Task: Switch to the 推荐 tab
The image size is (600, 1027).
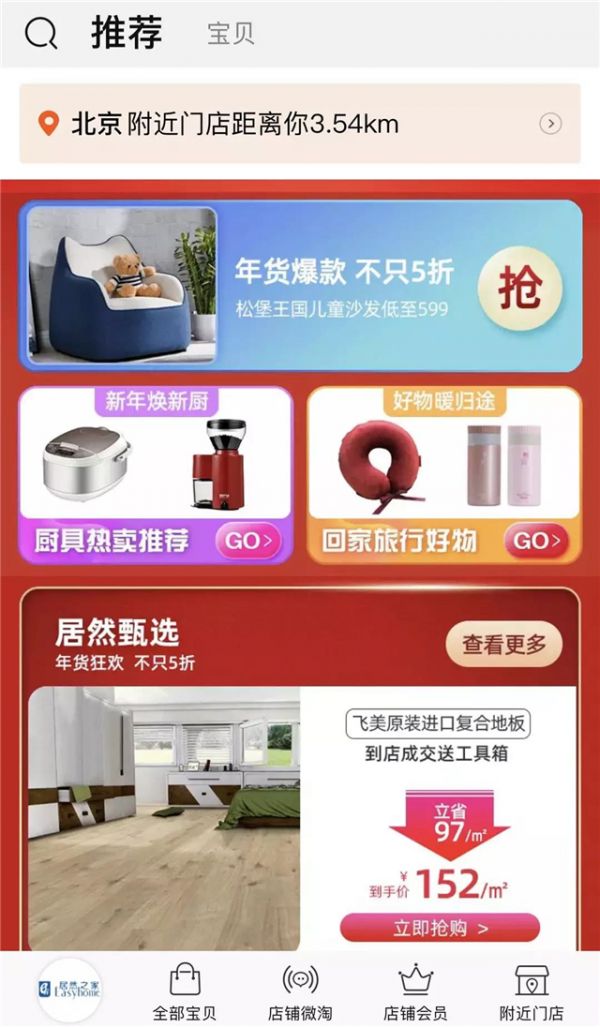Action: pyautogui.click(x=126, y=33)
